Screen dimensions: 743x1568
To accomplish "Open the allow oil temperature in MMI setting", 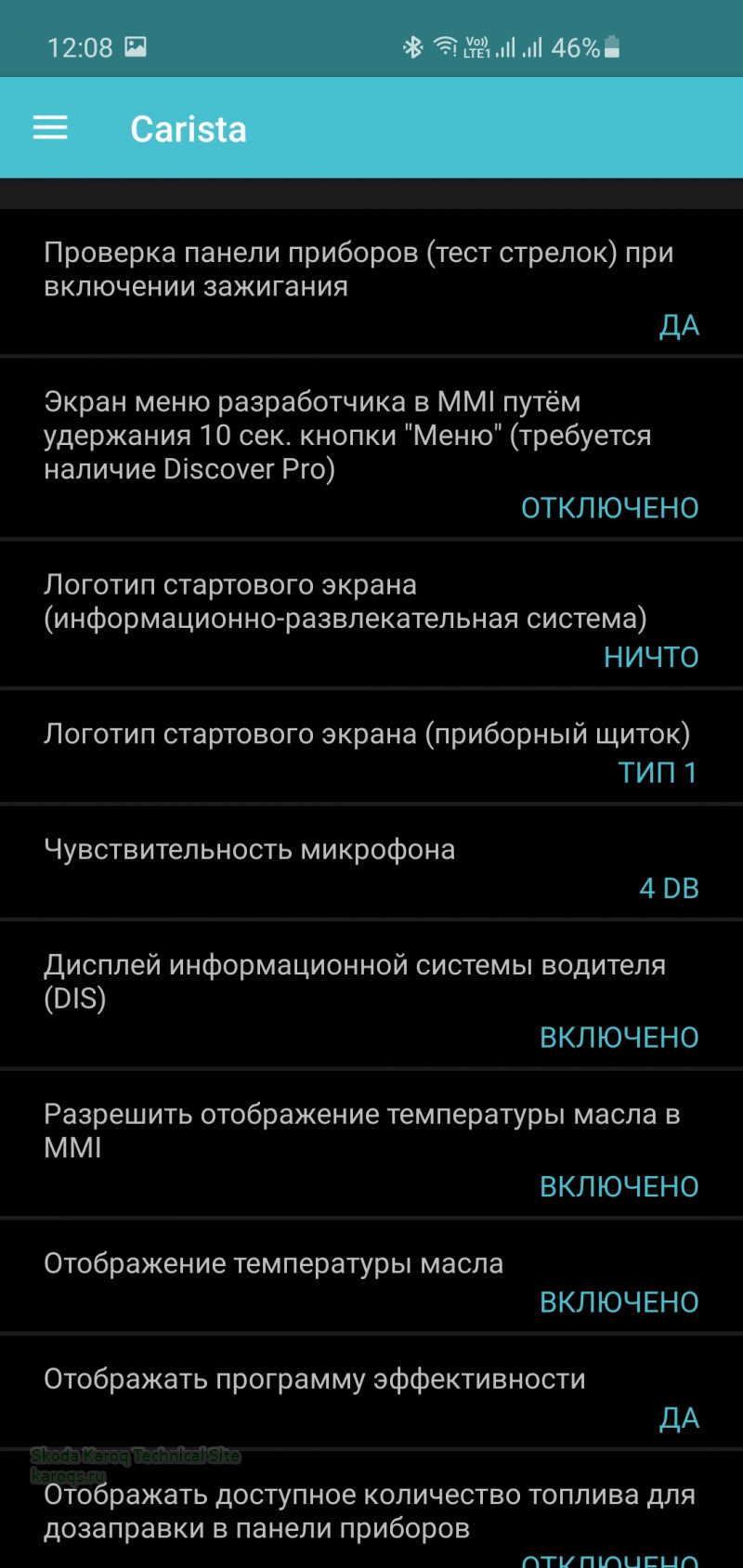I will click(x=371, y=1144).
